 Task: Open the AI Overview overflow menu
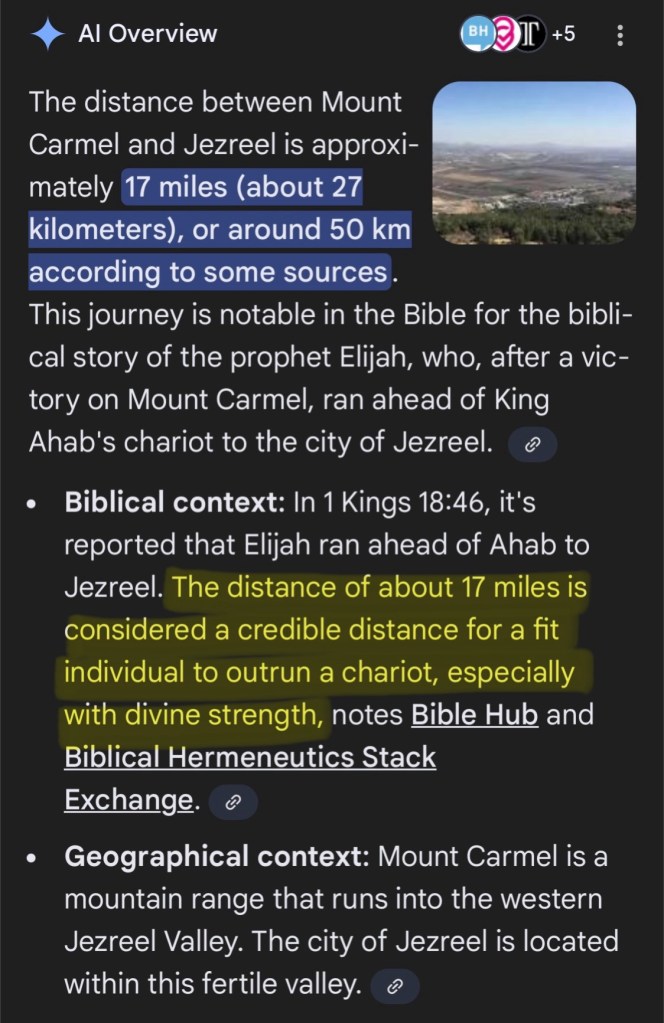[x=620, y=36]
